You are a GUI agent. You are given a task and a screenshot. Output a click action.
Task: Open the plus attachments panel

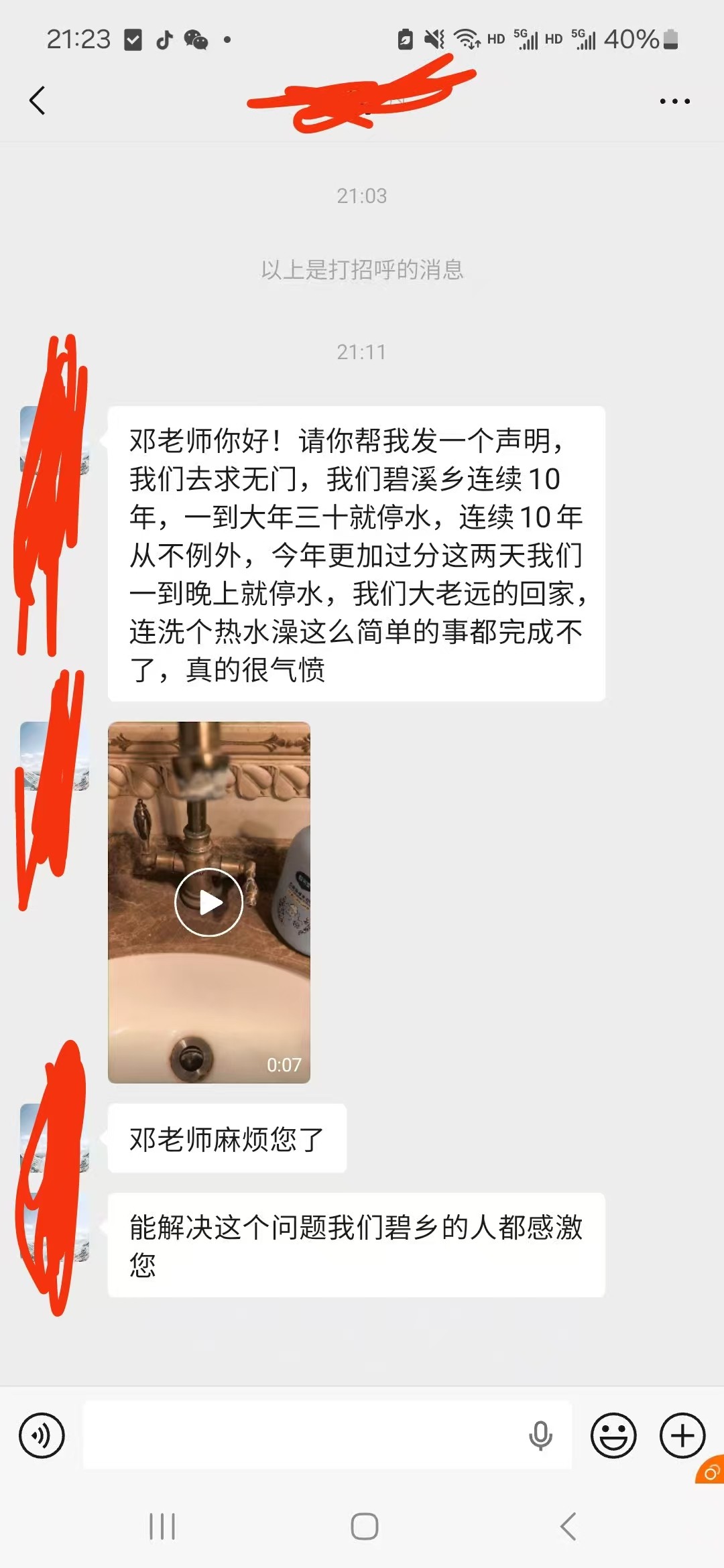(682, 1435)
